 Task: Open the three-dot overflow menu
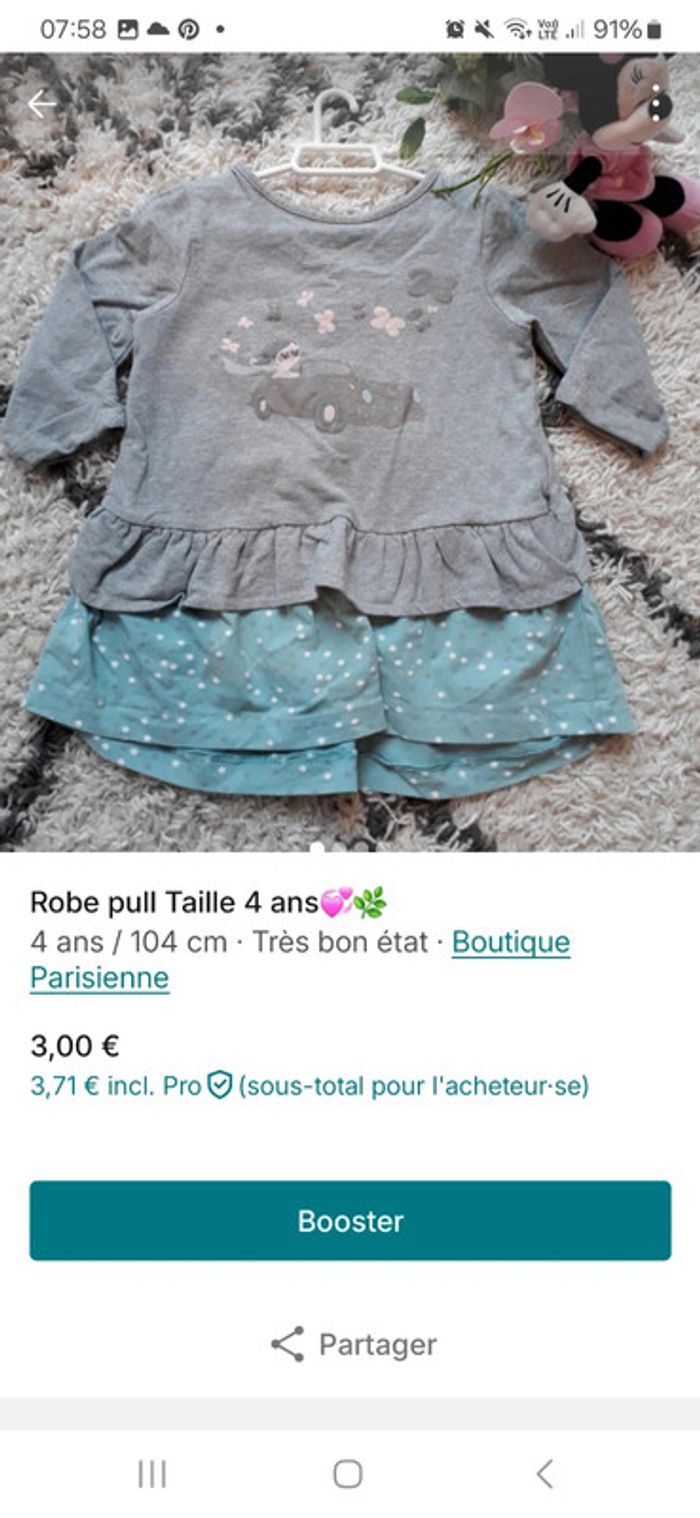656,104
